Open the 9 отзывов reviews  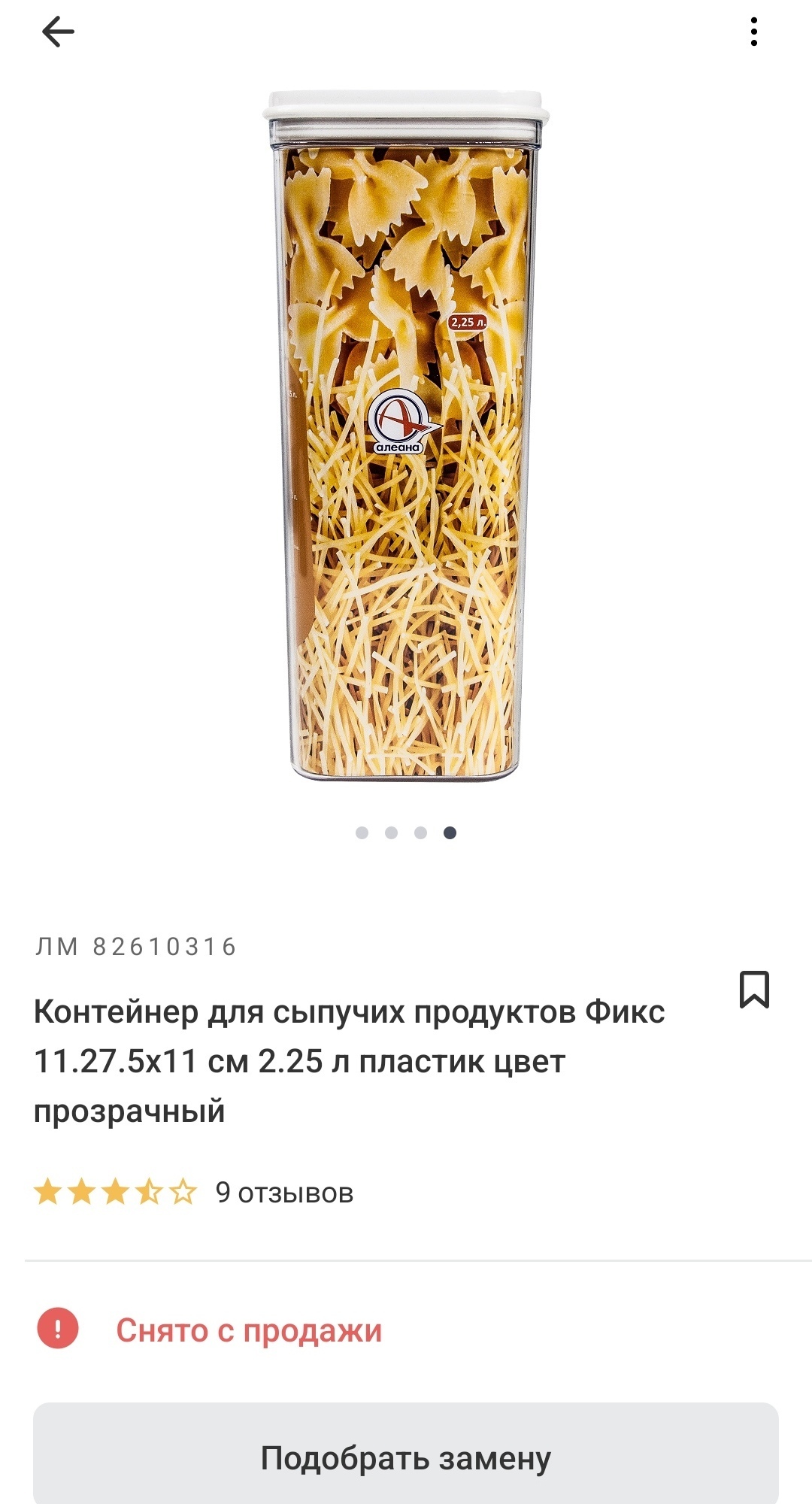(284, 1193)
